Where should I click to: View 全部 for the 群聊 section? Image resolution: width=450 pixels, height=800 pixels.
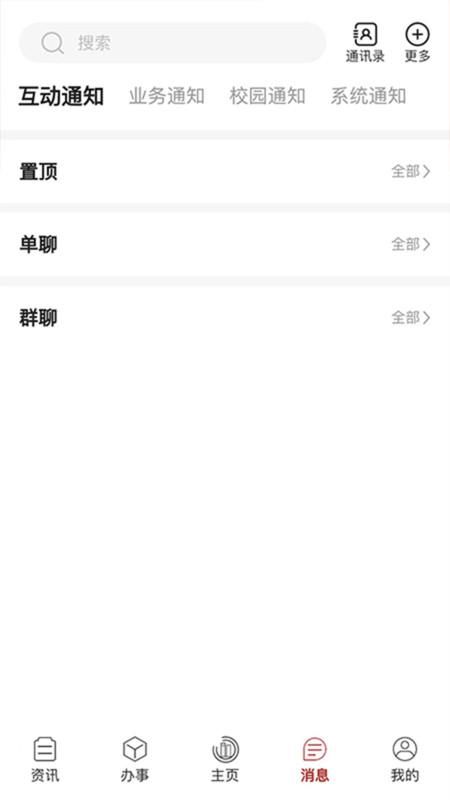[411, 317]
